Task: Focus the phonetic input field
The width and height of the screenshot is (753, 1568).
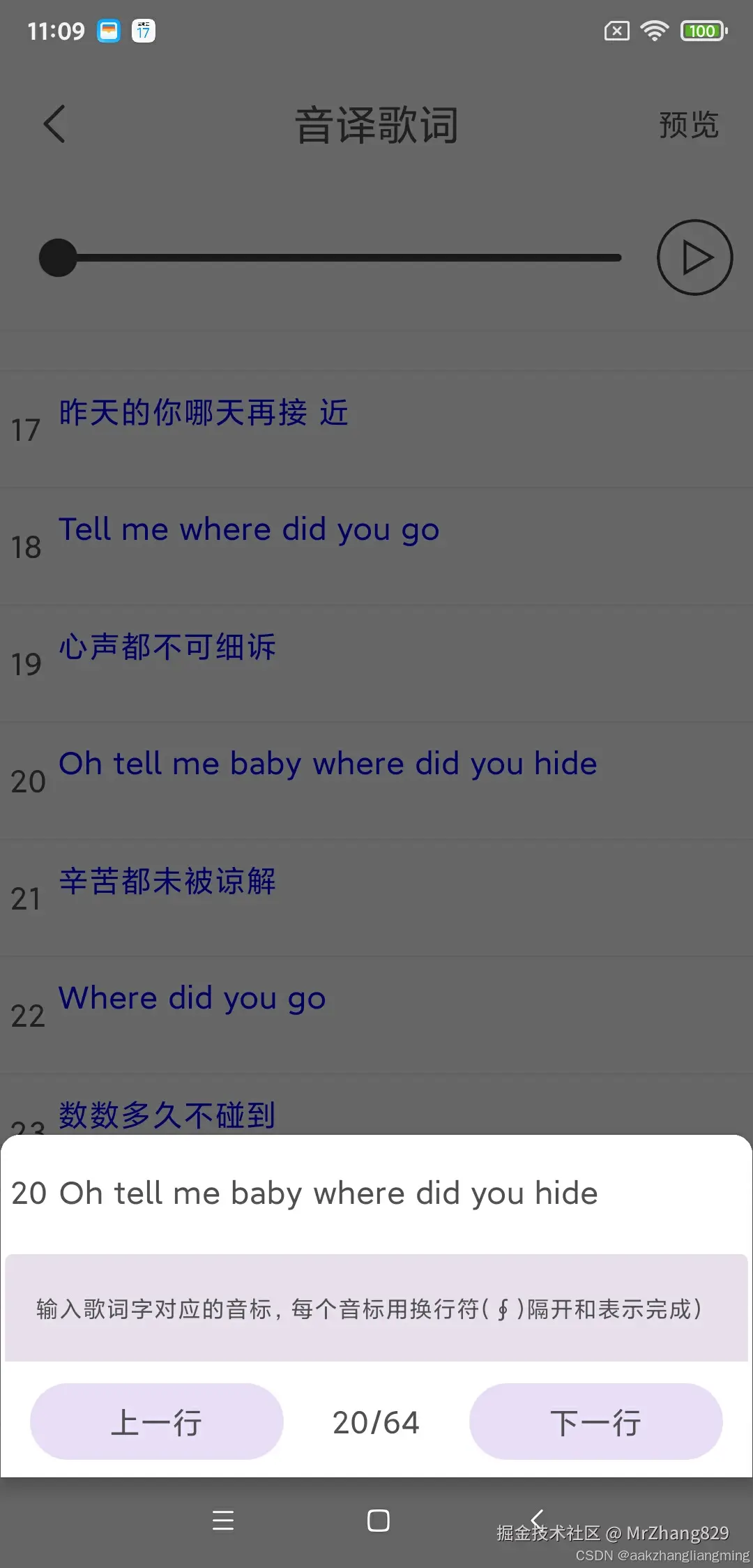Action: 376,1309
